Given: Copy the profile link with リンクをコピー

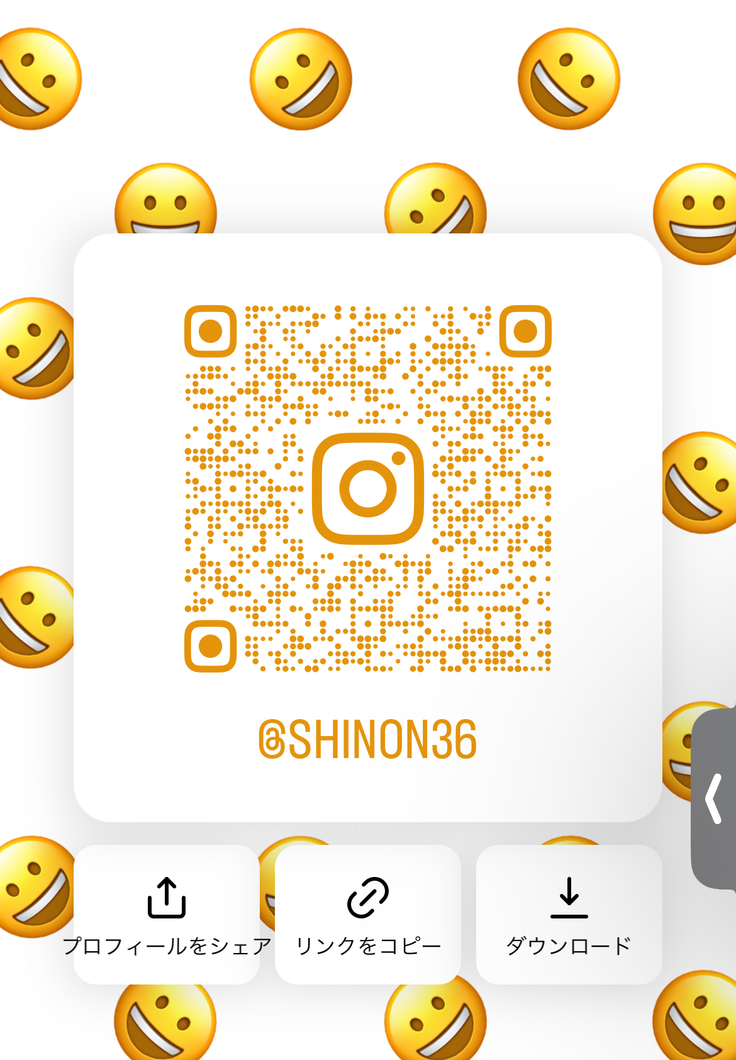Looking at the screenshot, I should (368, 914).
